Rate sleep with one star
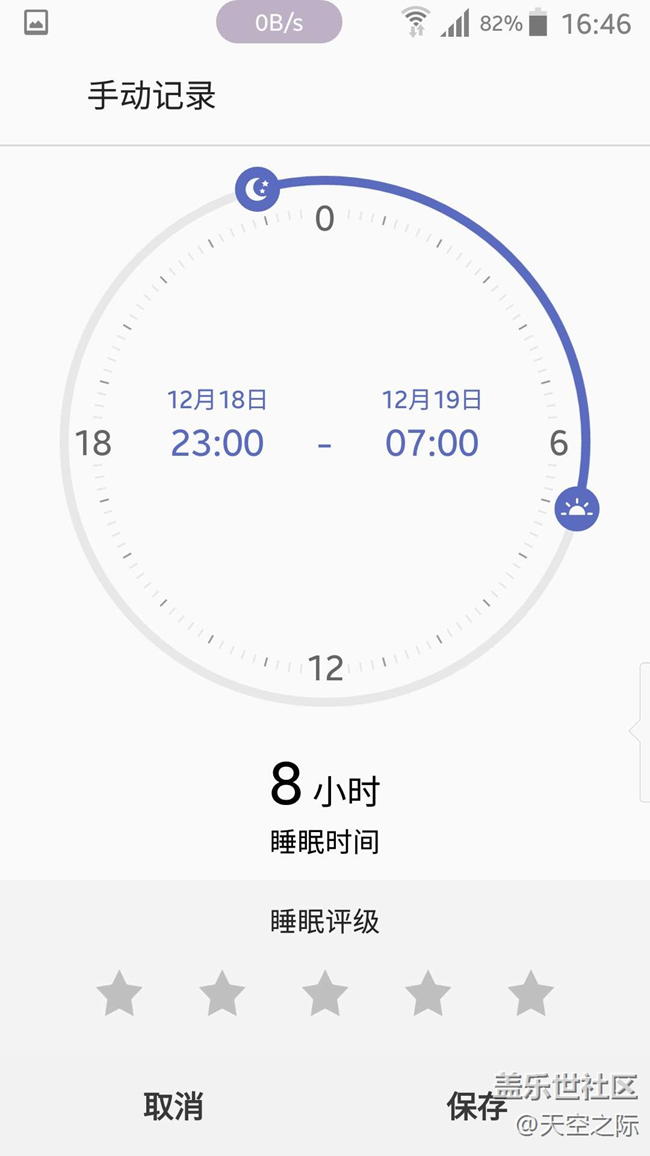Image resolution: width=650 pixels, height=1156 pixels. pos(119,993)
